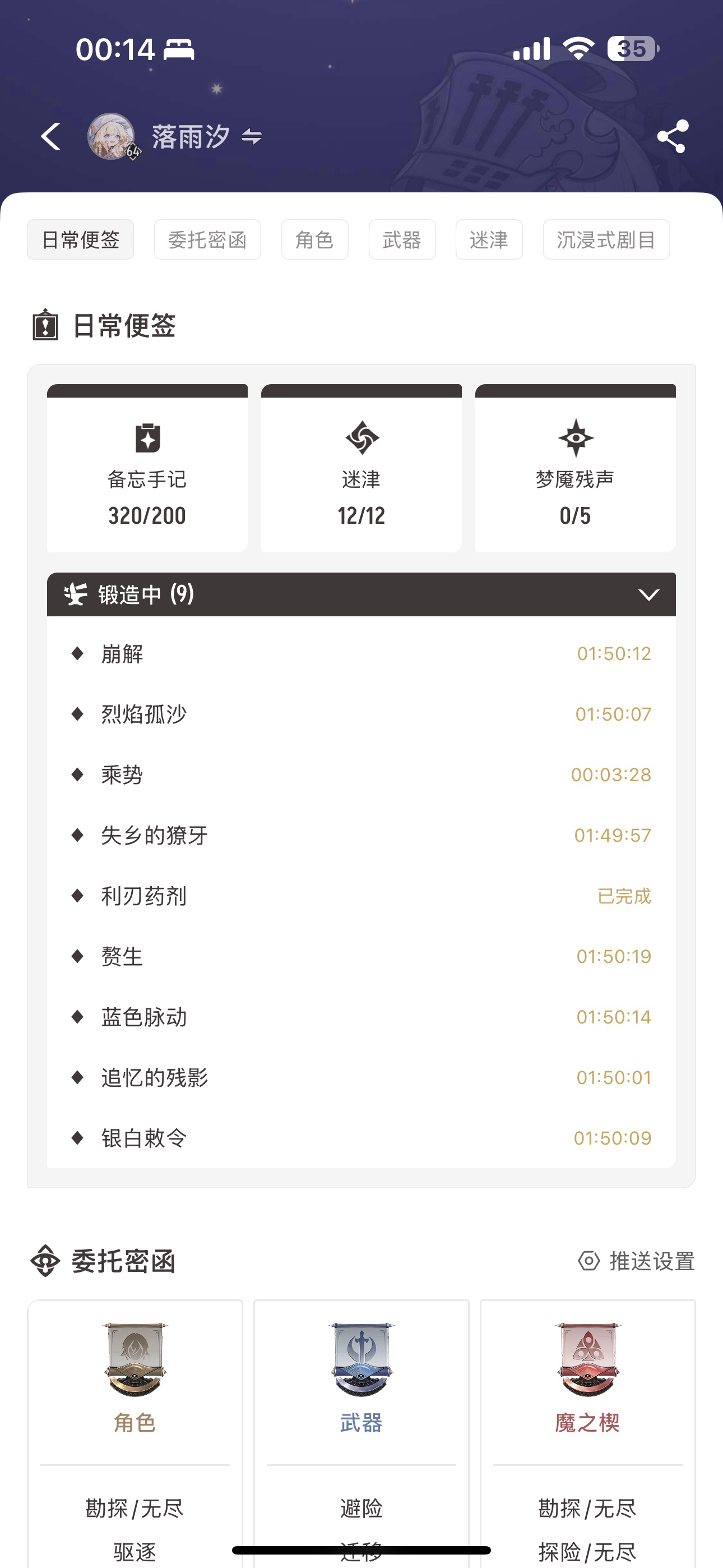
Task: Switch account next to 落雨汐
Action: pyautogui.click(x=251, y=137)
